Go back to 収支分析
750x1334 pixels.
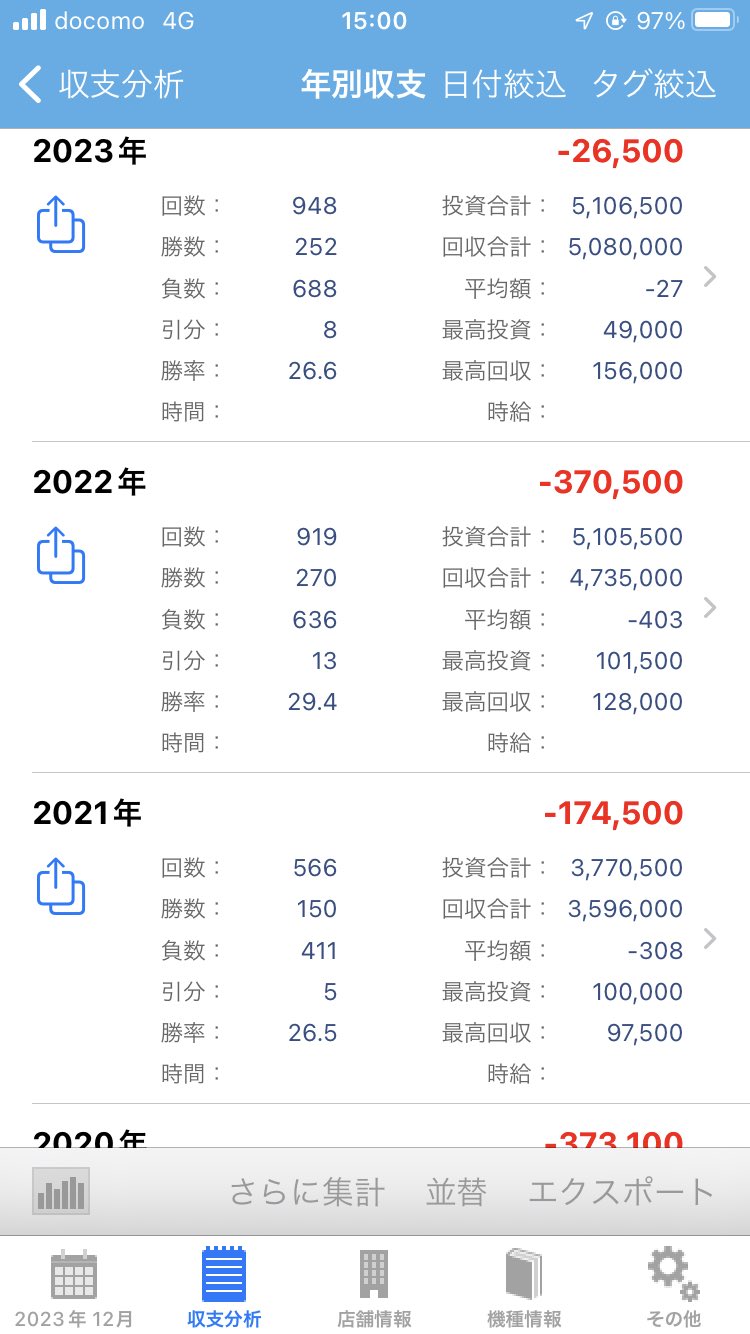[x=101, y=85]
